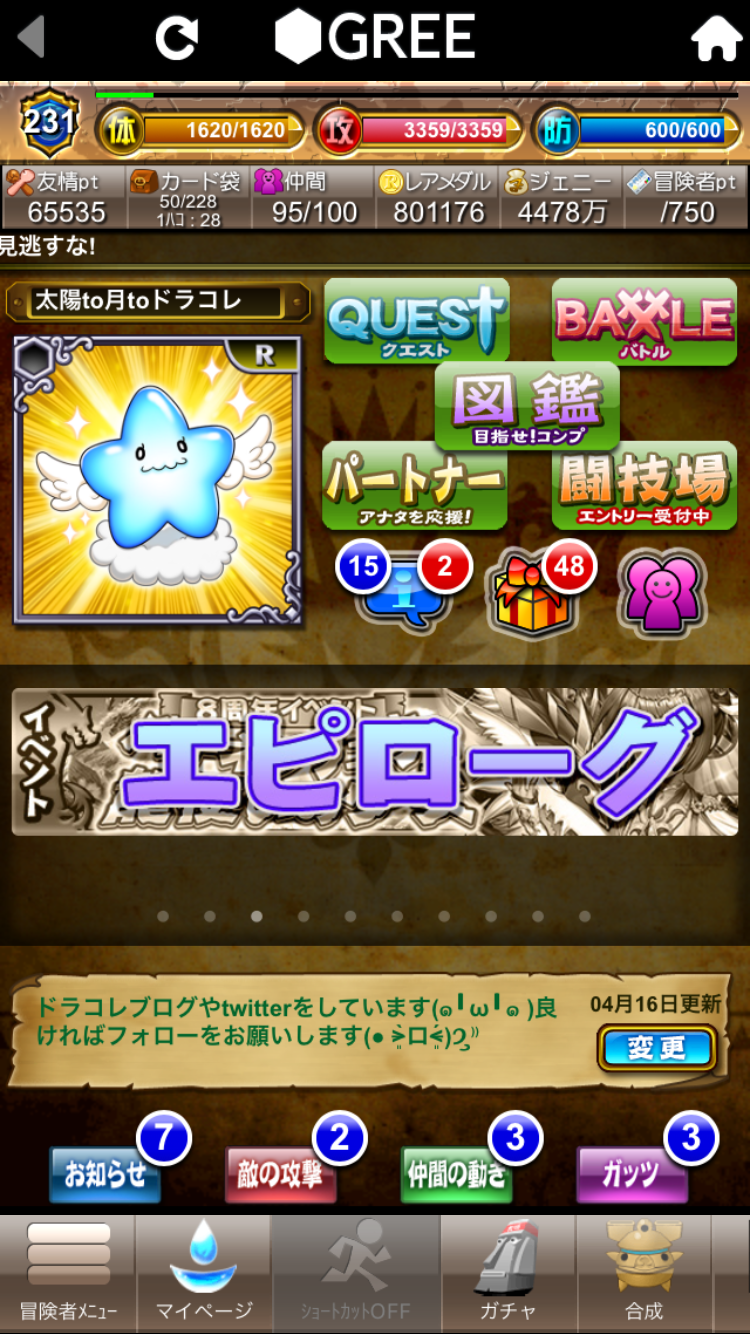750x1334 pixels.
Task: Open the ガッツ button
Action: pos(631,1174)
